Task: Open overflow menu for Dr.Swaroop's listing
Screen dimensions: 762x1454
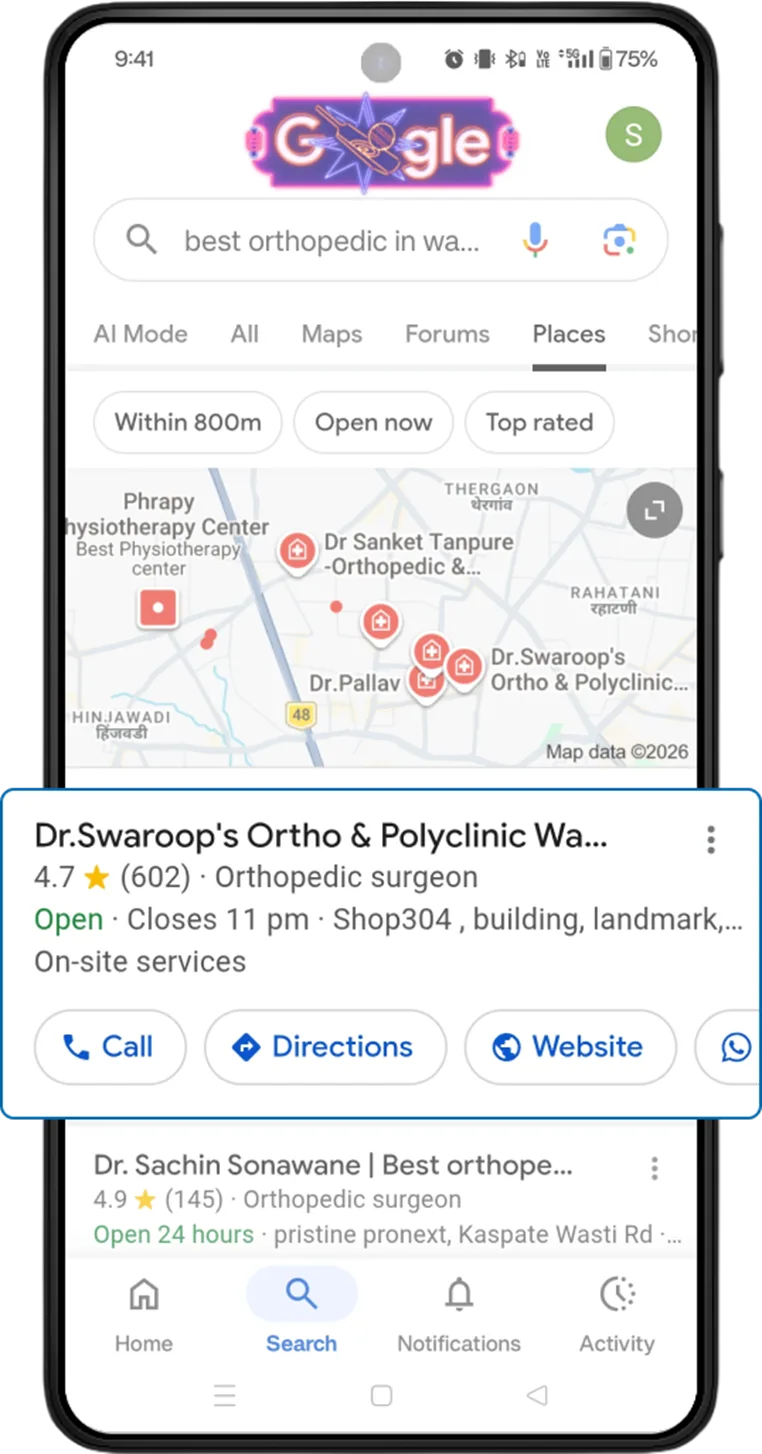Action: tap(711, 839)
